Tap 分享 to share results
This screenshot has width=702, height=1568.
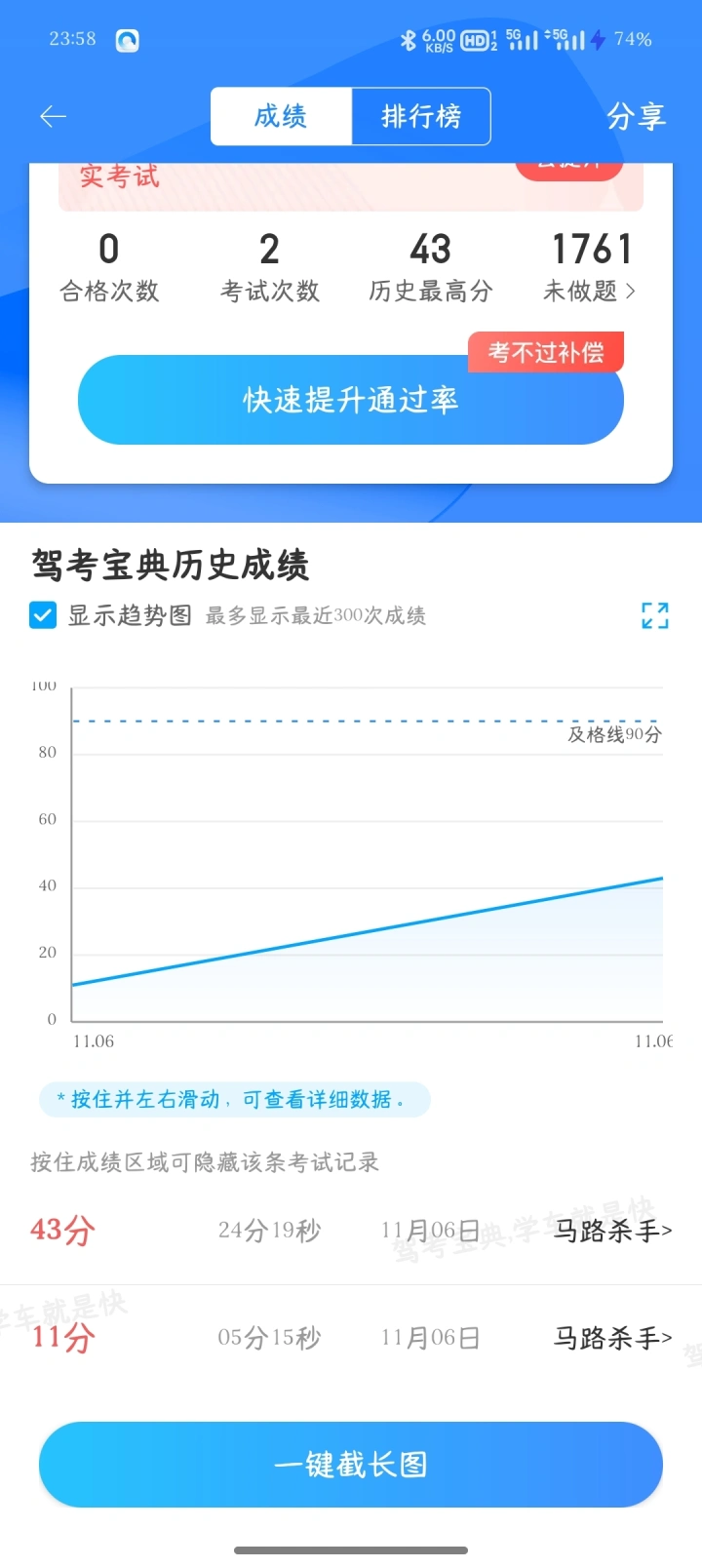tap(636, 117)
